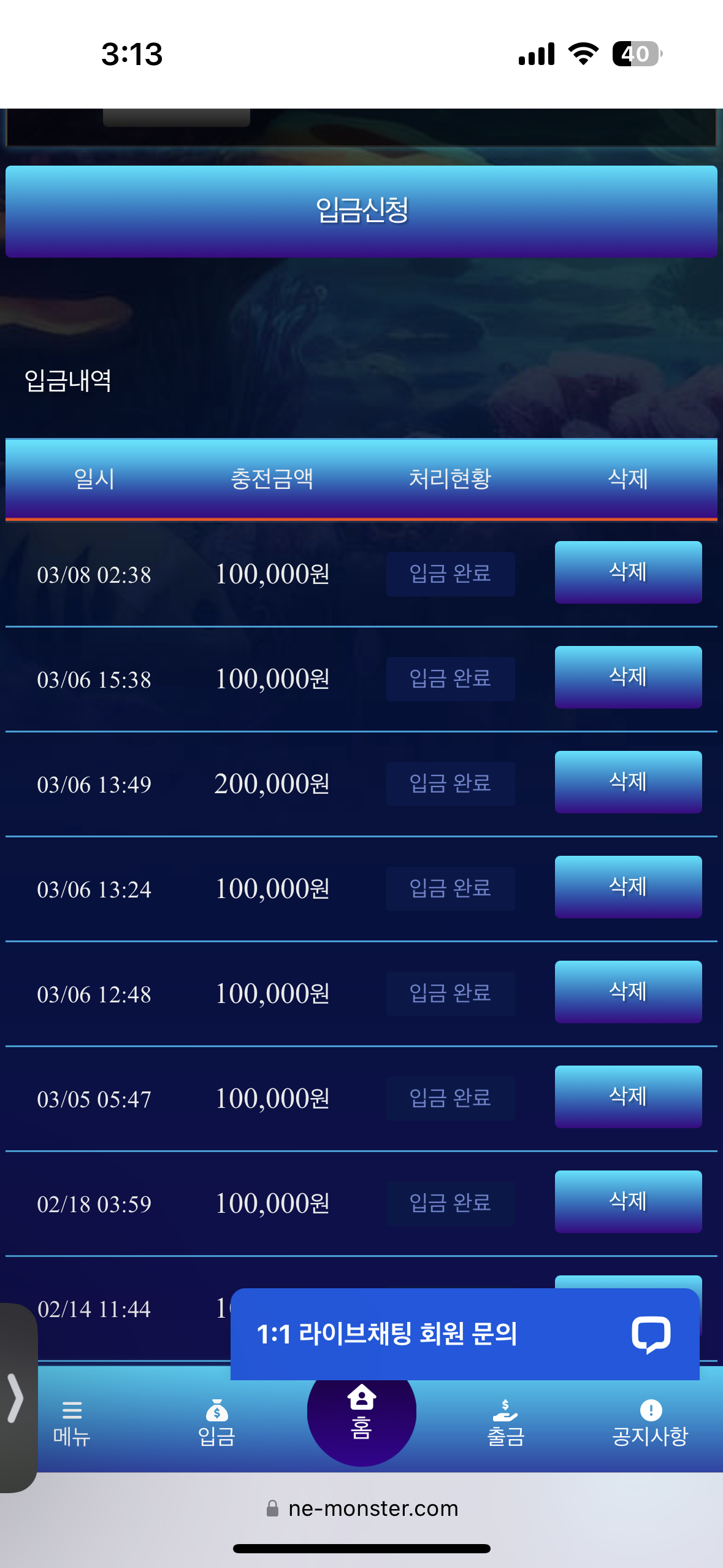Tap the 입금신청 deposit request button
This screenshot has height=1568, width=723.
361,211
